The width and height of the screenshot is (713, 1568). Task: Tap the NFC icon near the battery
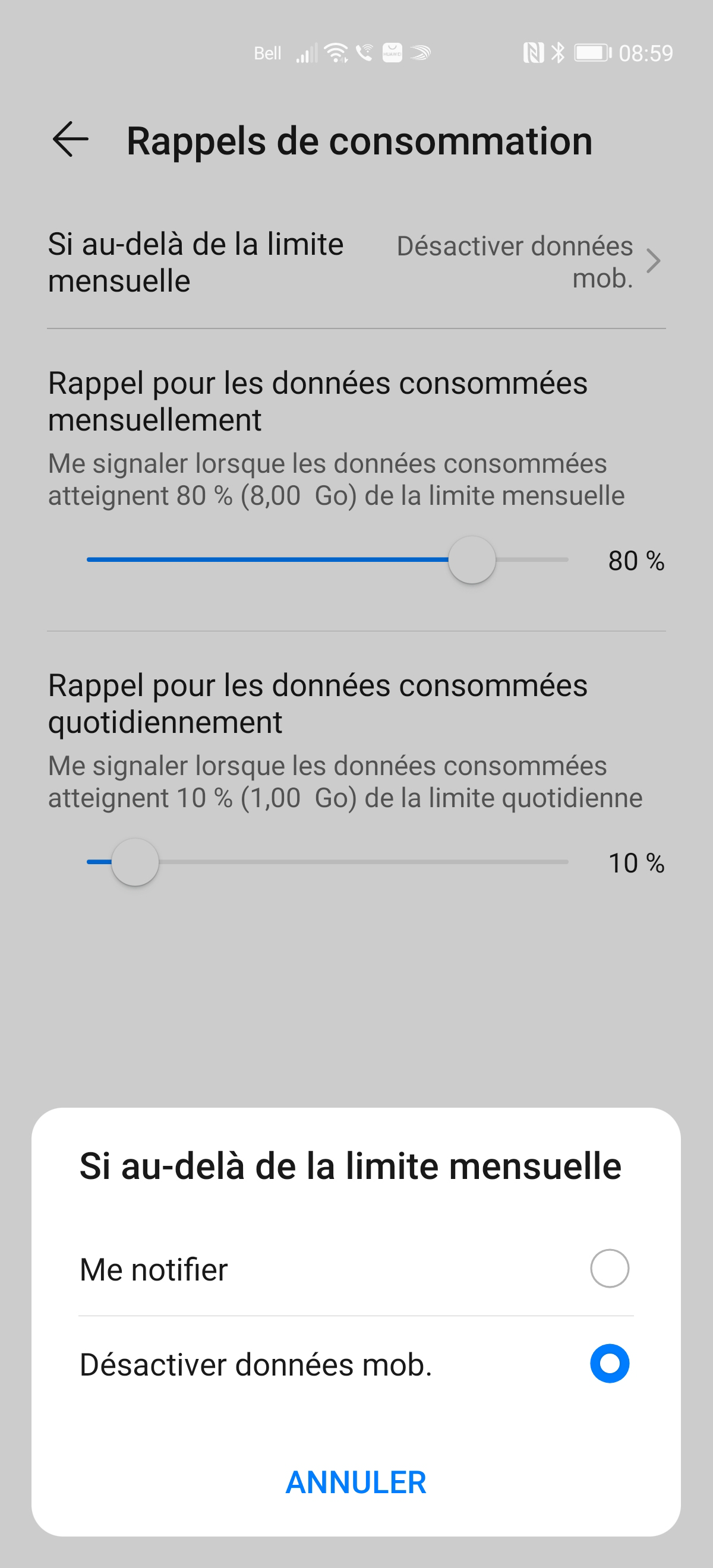534,53
